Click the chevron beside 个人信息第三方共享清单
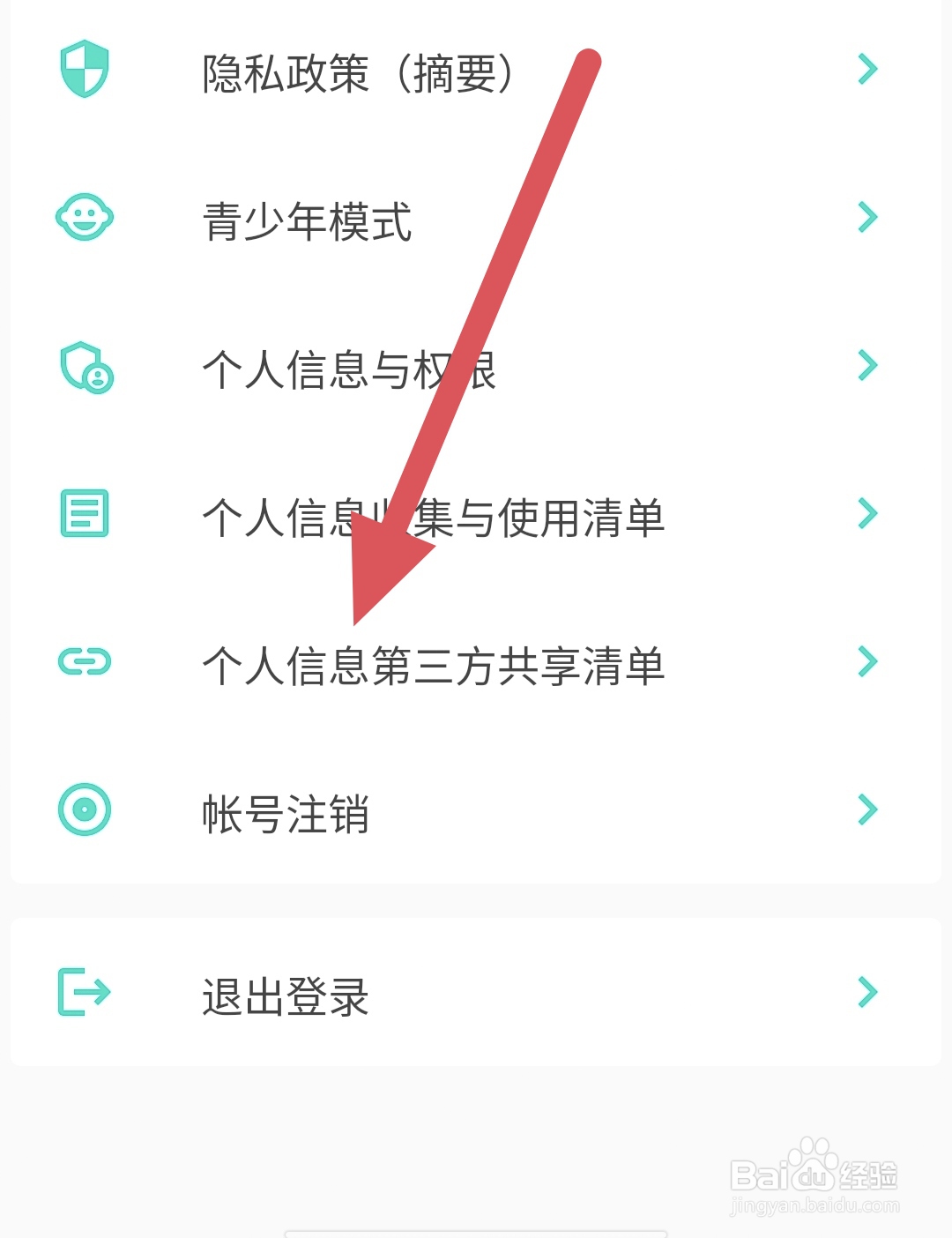This screenshot has width=952, height=1238. 866,662
